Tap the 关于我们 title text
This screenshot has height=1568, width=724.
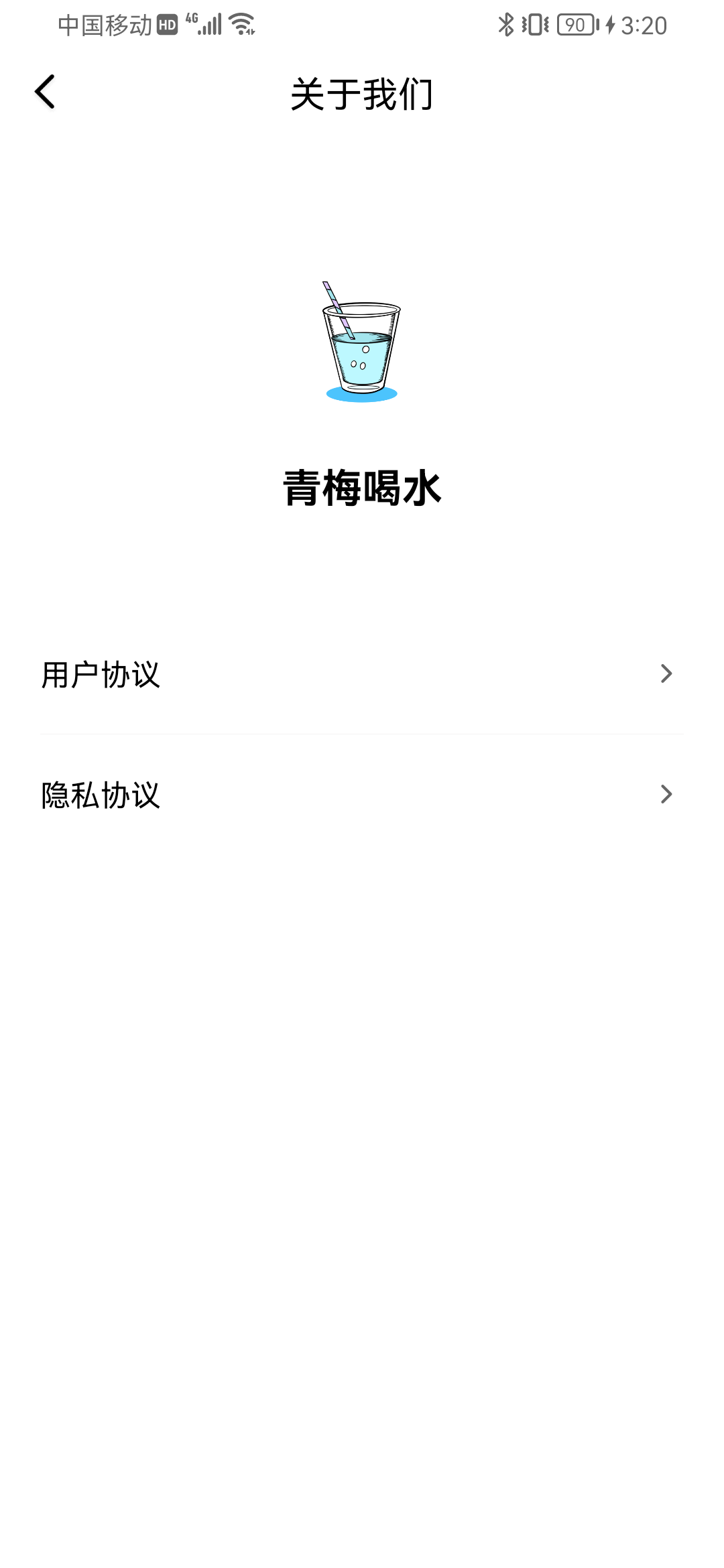click(x=362, y=94)
